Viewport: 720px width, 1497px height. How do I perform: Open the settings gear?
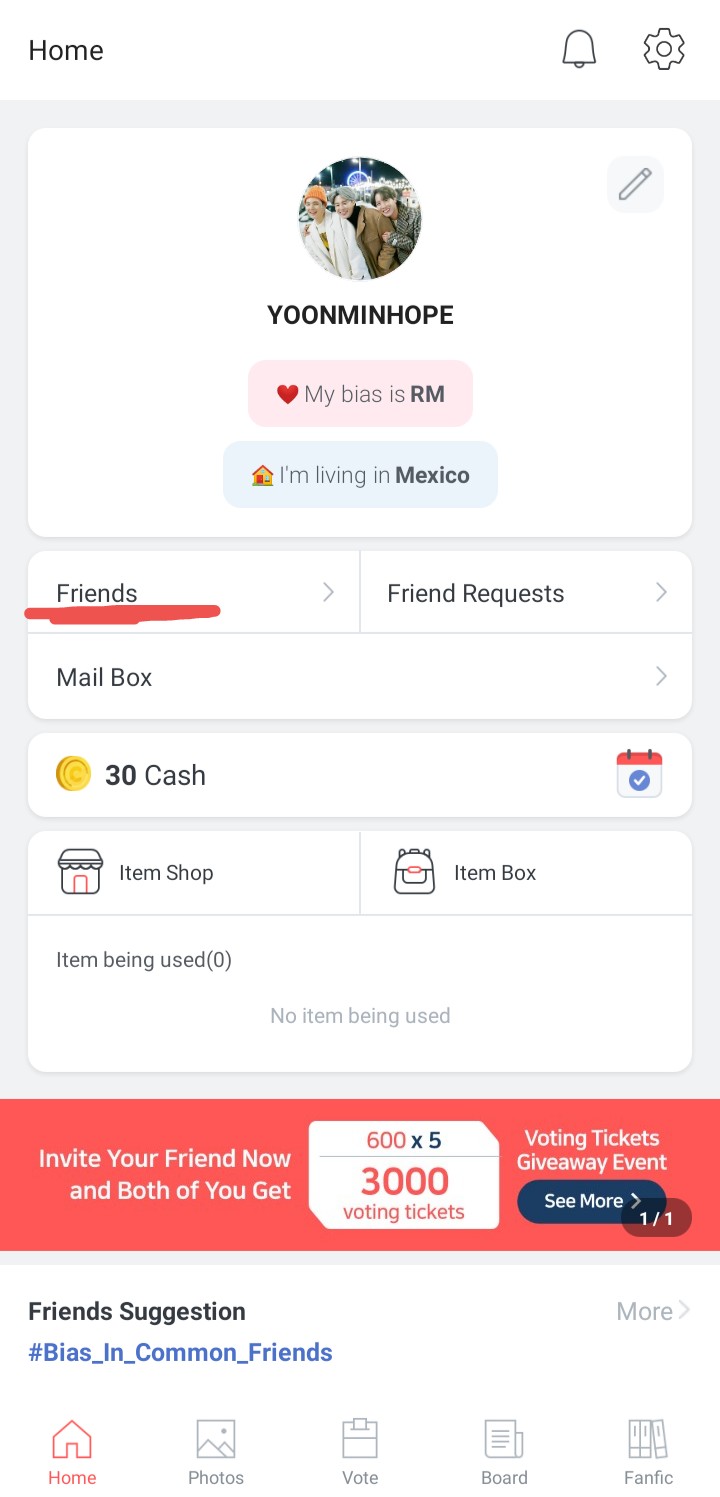[x=663, y=49]
